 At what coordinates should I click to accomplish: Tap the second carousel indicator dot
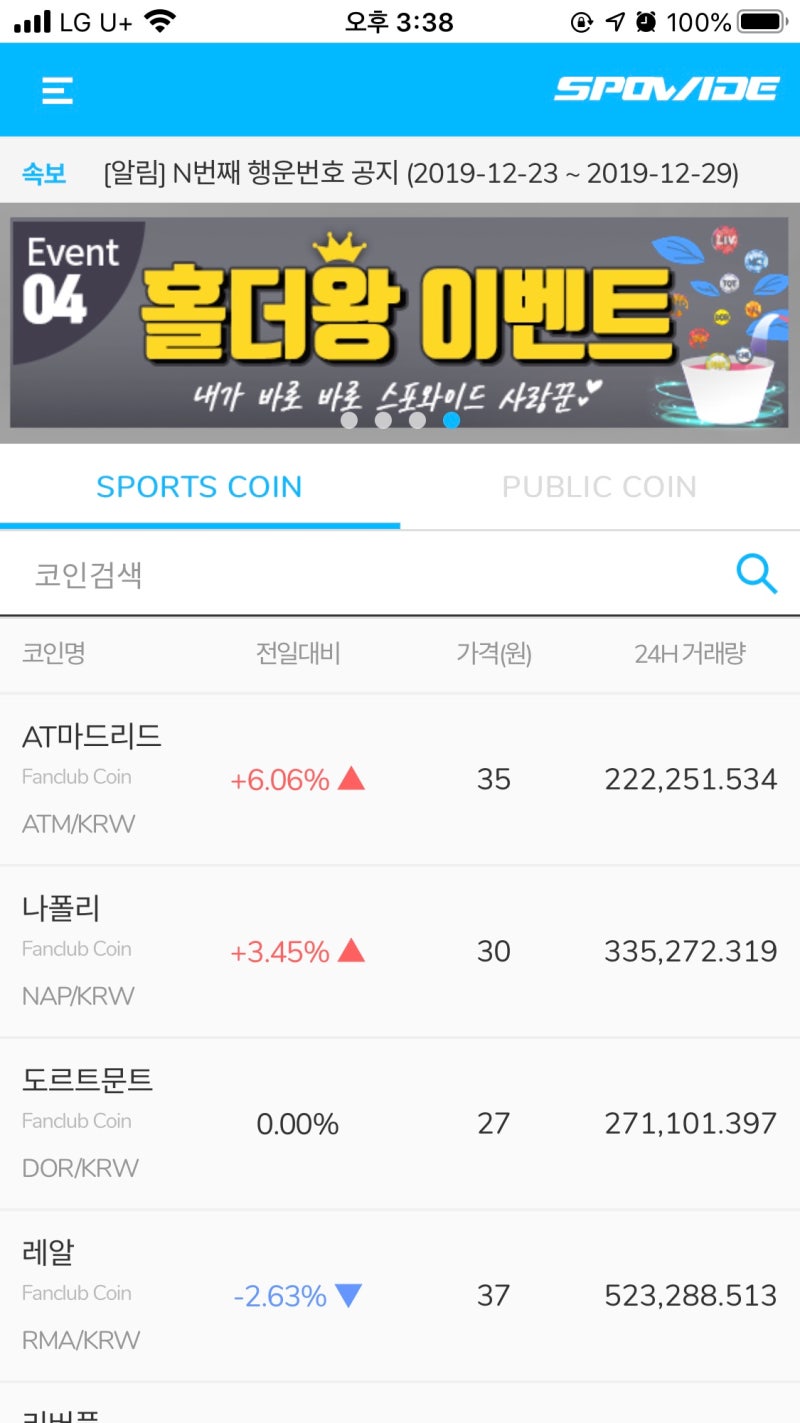coord(383,421)
